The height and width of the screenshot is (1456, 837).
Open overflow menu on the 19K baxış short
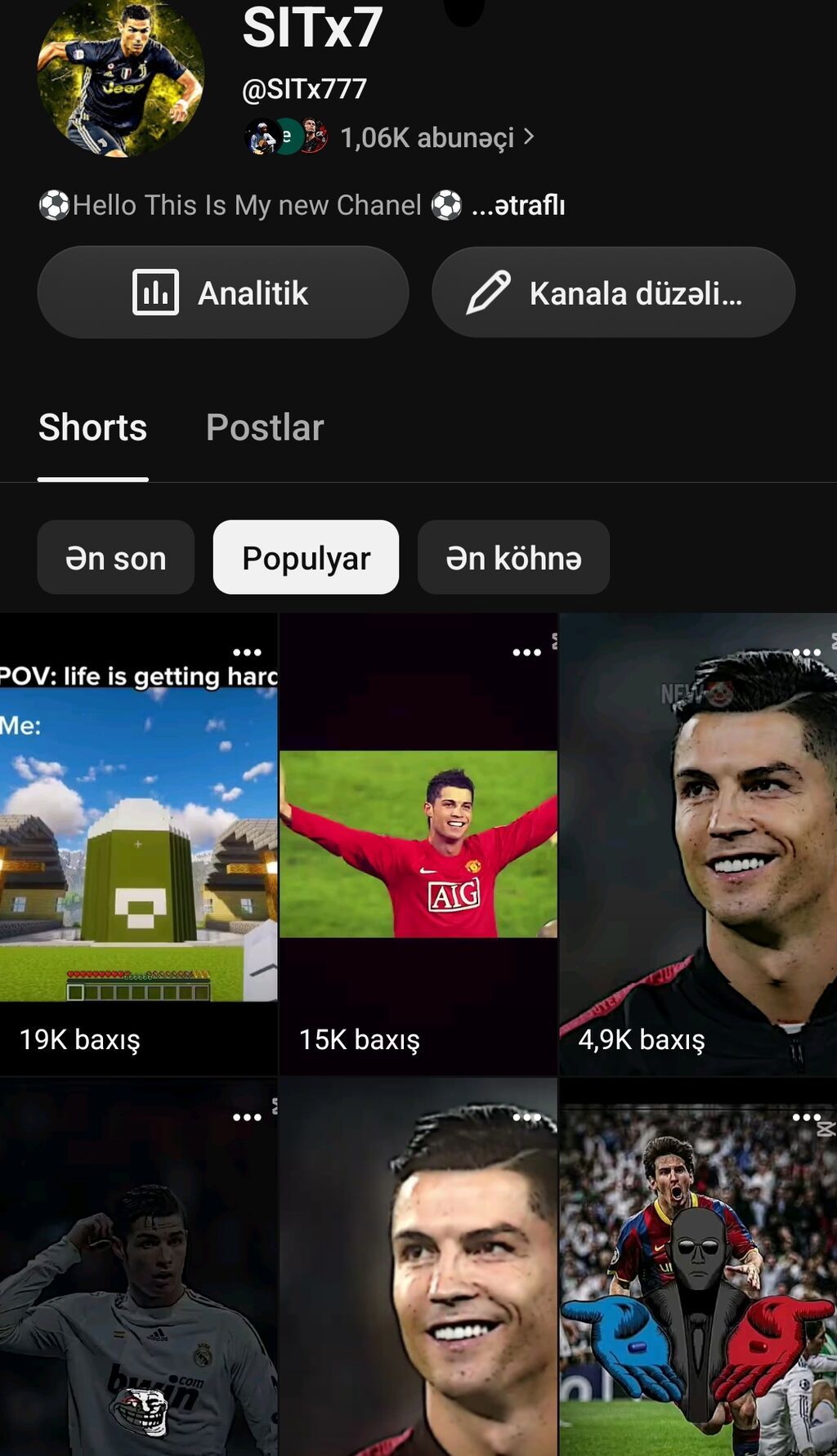247,652
